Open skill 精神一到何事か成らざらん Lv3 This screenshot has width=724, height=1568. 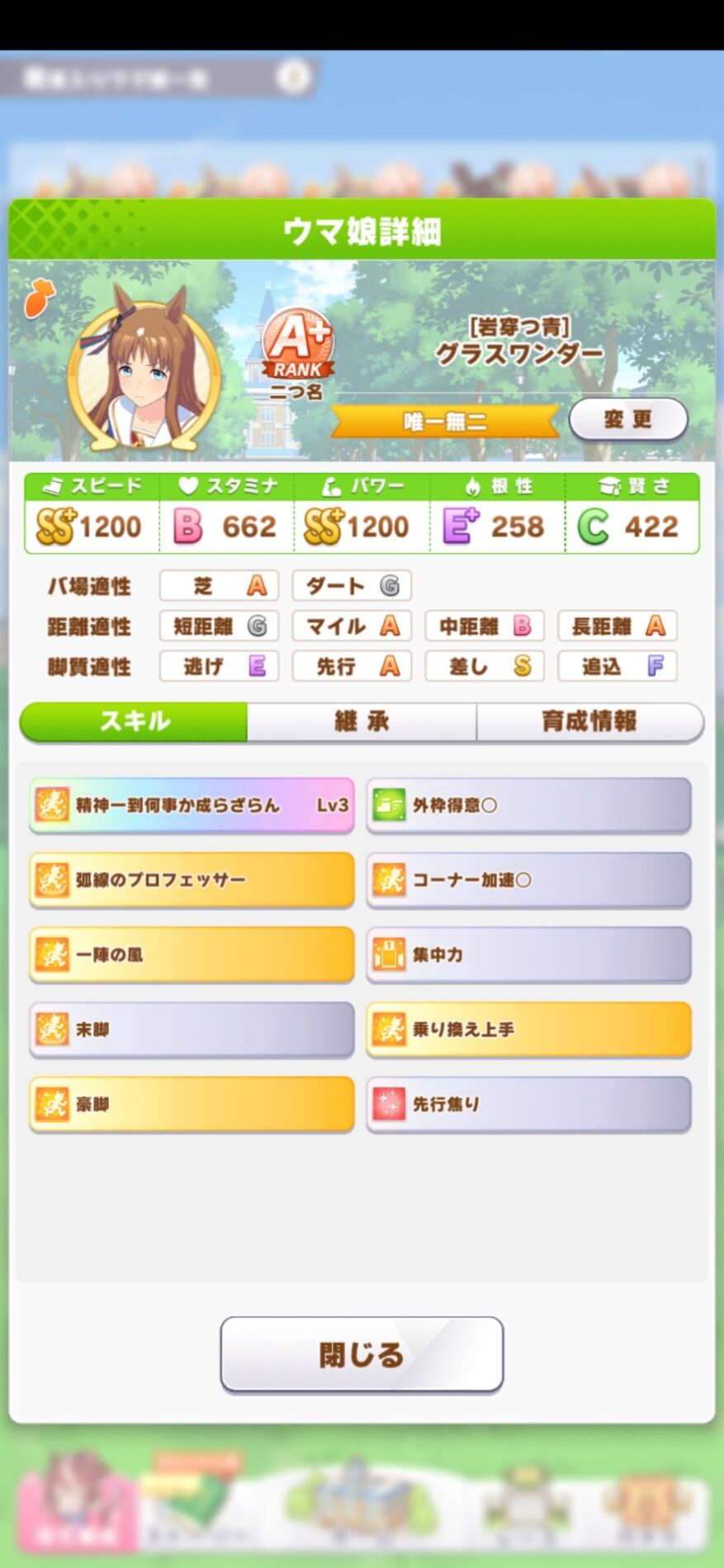192,805
